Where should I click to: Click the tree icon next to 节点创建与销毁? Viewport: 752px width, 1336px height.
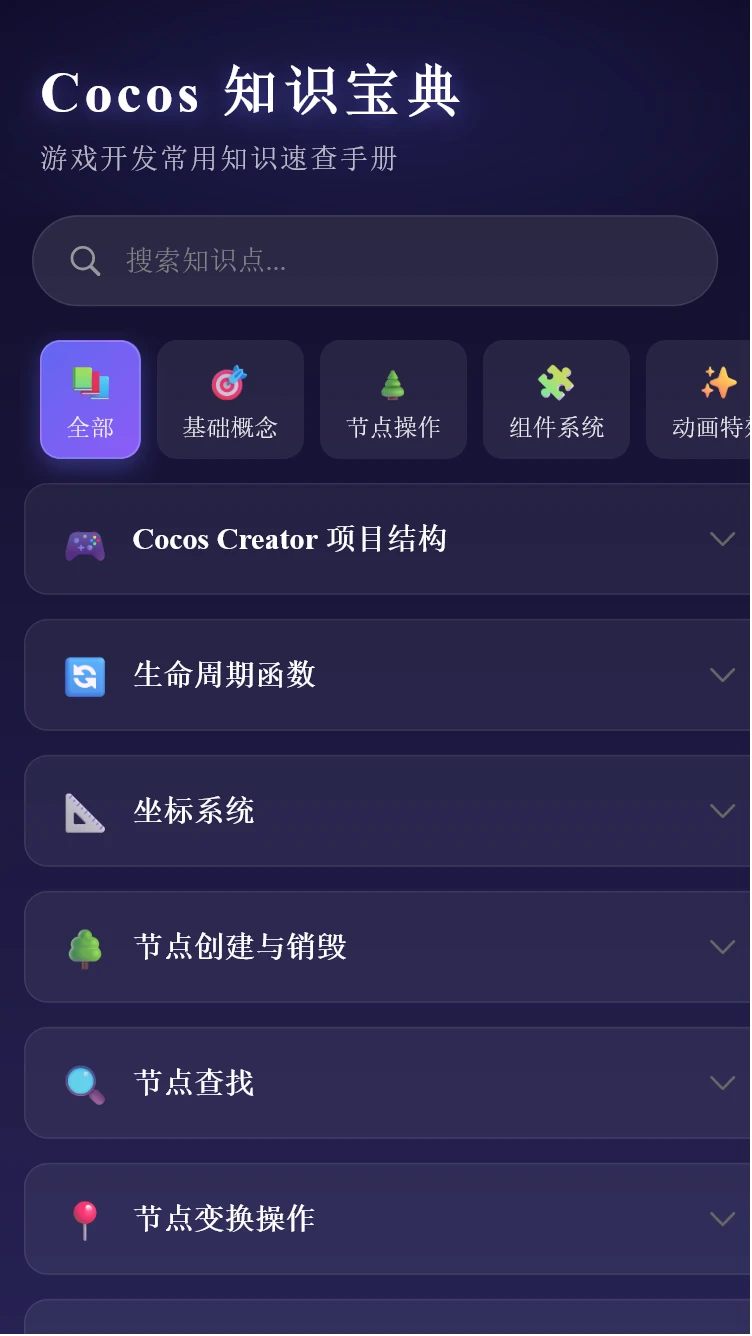tap(85, 947)
